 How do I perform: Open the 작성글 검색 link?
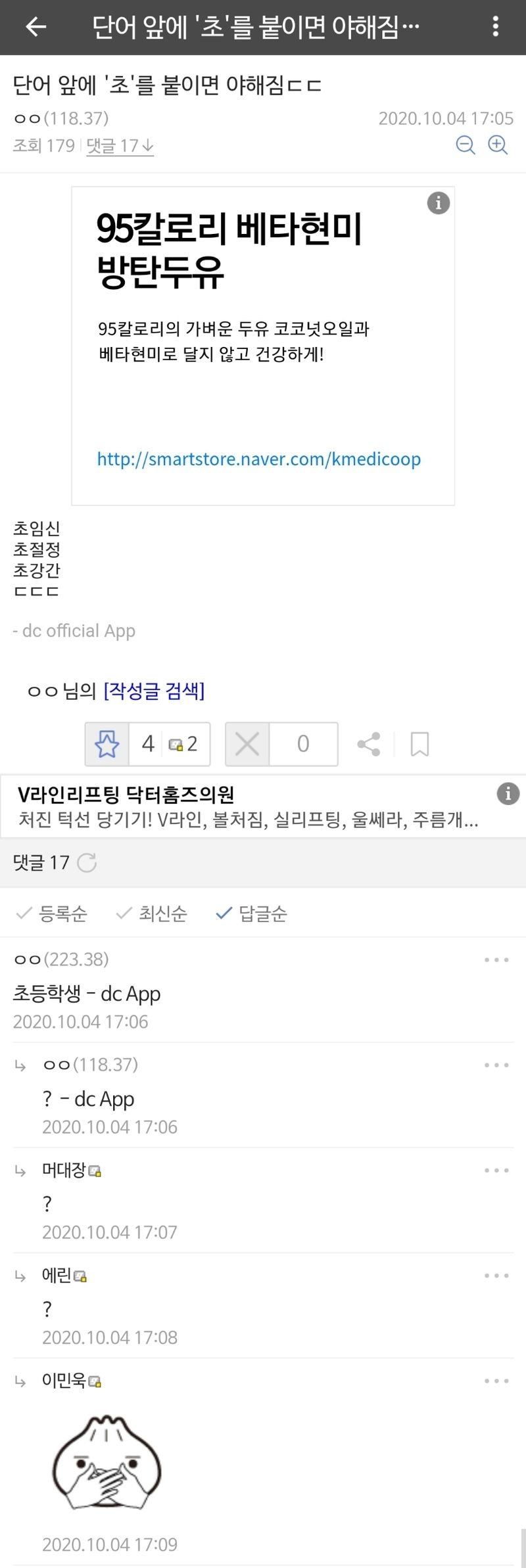[x=156, y=691]
